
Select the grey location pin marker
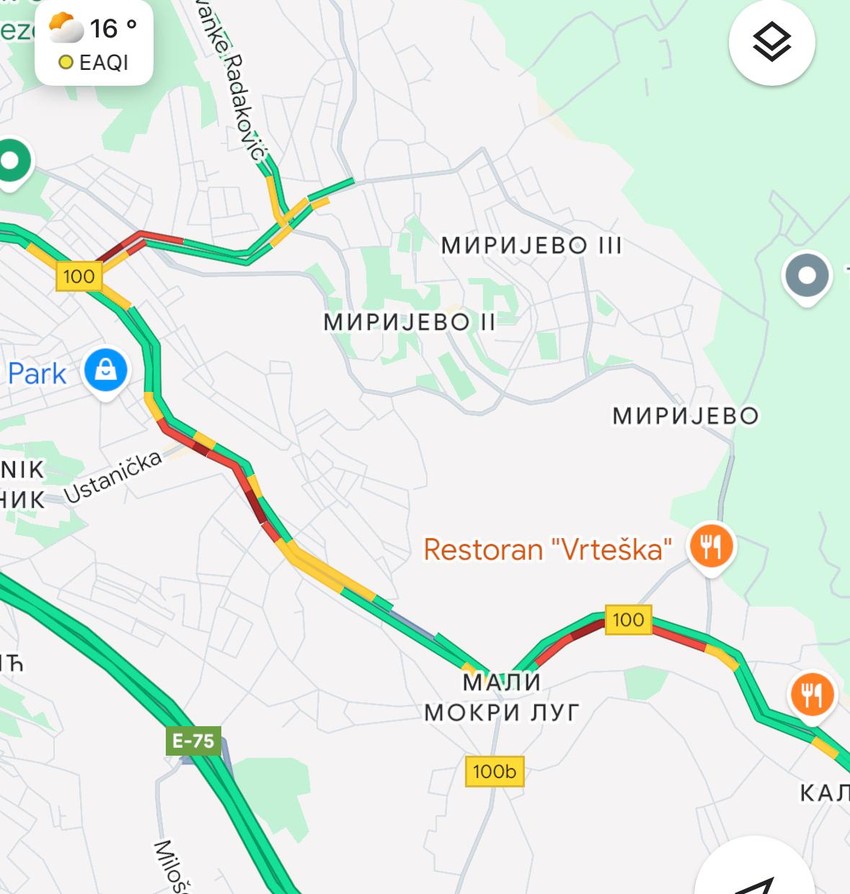(808, 273)
